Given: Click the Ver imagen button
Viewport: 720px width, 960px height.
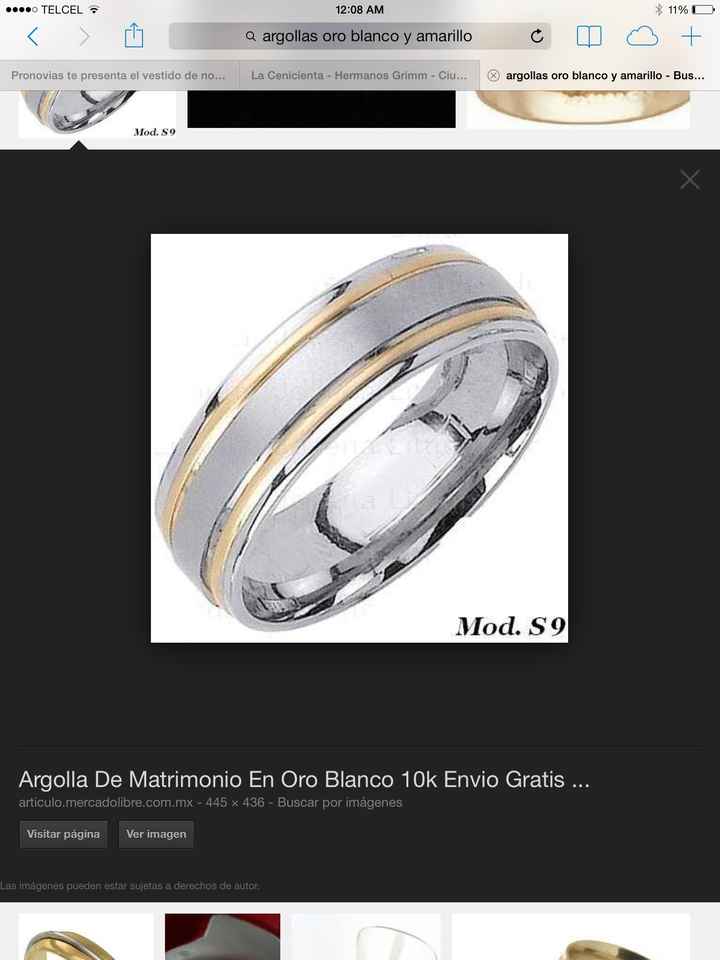Looking at the screenshot, I should [x=156, y=834].
